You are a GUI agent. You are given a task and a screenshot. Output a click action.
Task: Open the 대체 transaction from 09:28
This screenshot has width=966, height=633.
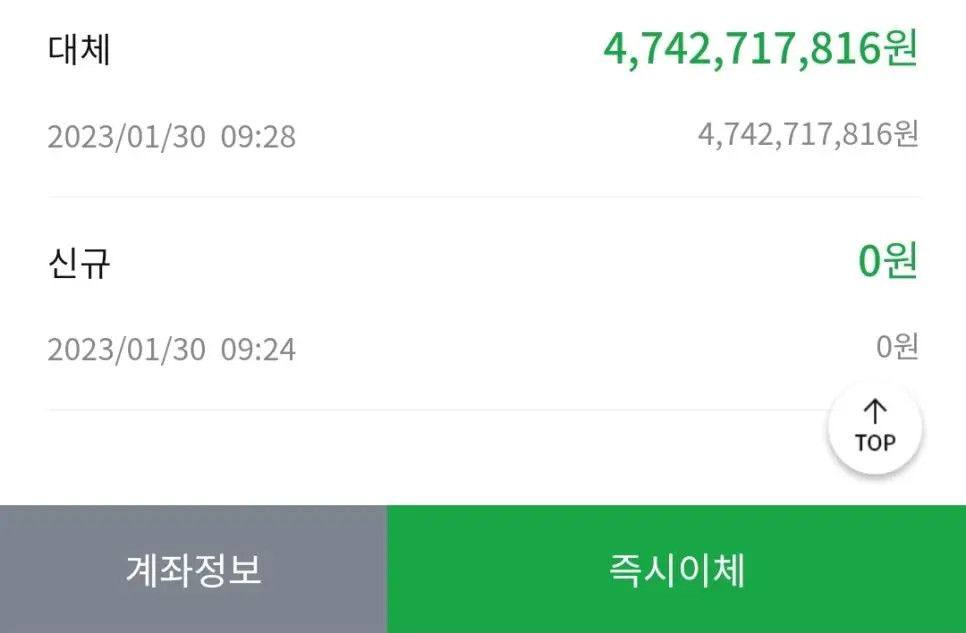point(482,92)
